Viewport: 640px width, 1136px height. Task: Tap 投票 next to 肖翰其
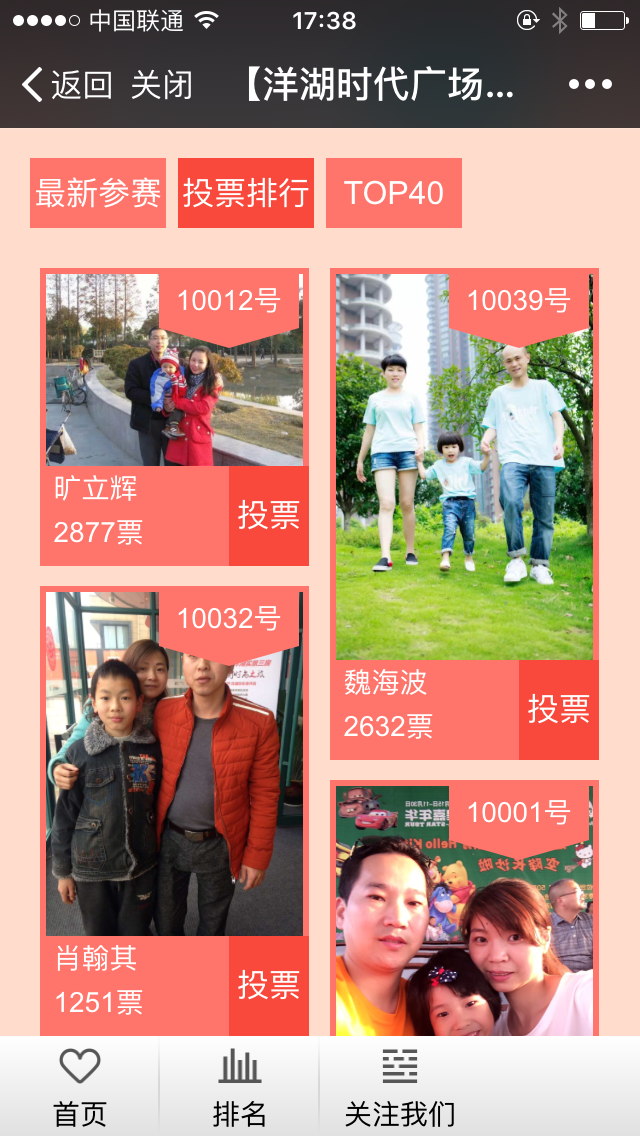[x=268, y=985]
